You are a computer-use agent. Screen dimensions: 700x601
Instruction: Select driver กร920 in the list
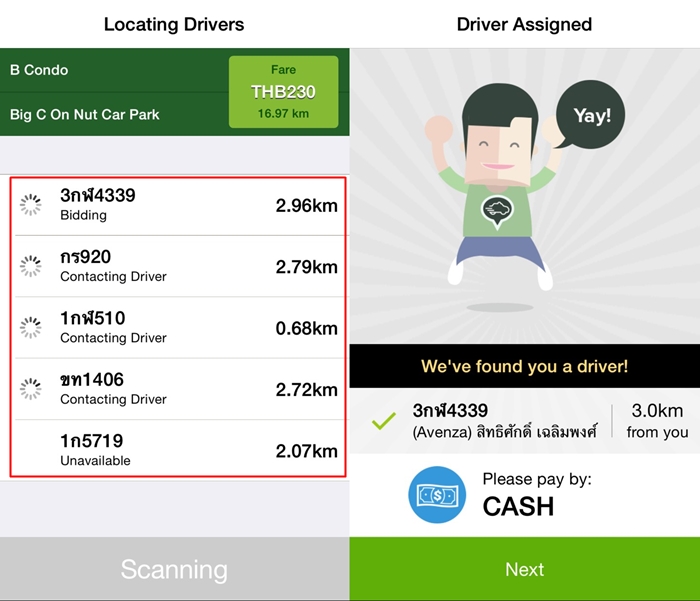pos(178,266)
